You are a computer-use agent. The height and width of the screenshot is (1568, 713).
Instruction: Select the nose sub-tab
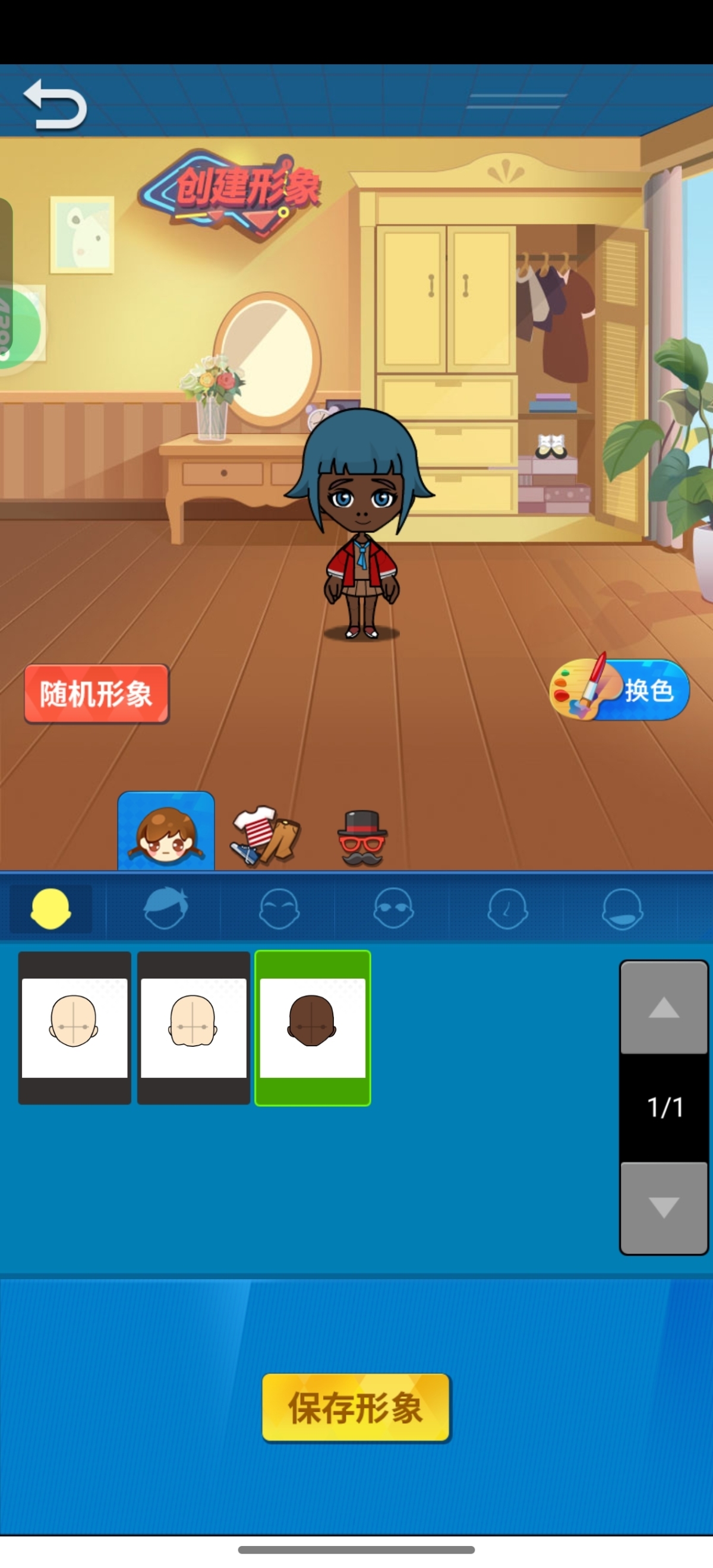pyautogui.click(x=507, y=909)
